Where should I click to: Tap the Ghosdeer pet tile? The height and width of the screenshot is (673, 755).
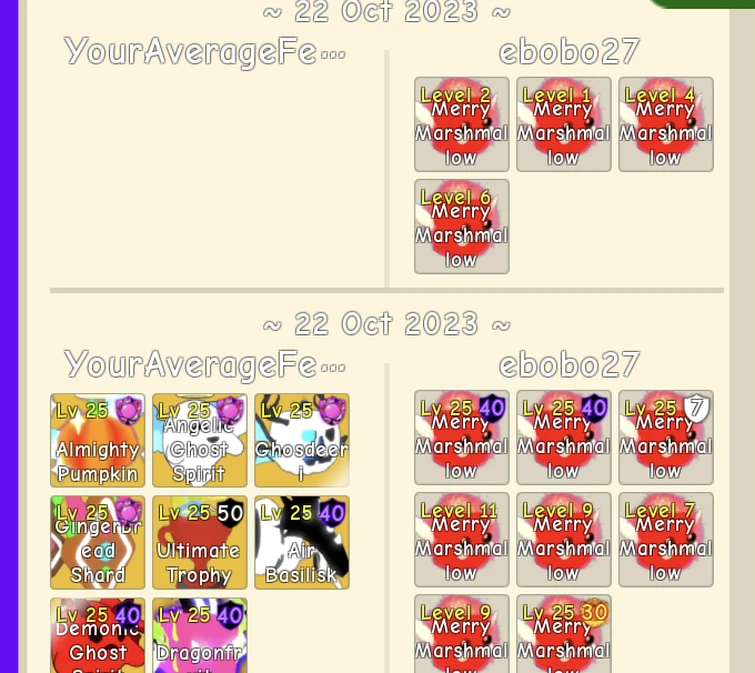pyautogui.click(x=302, y=440)
